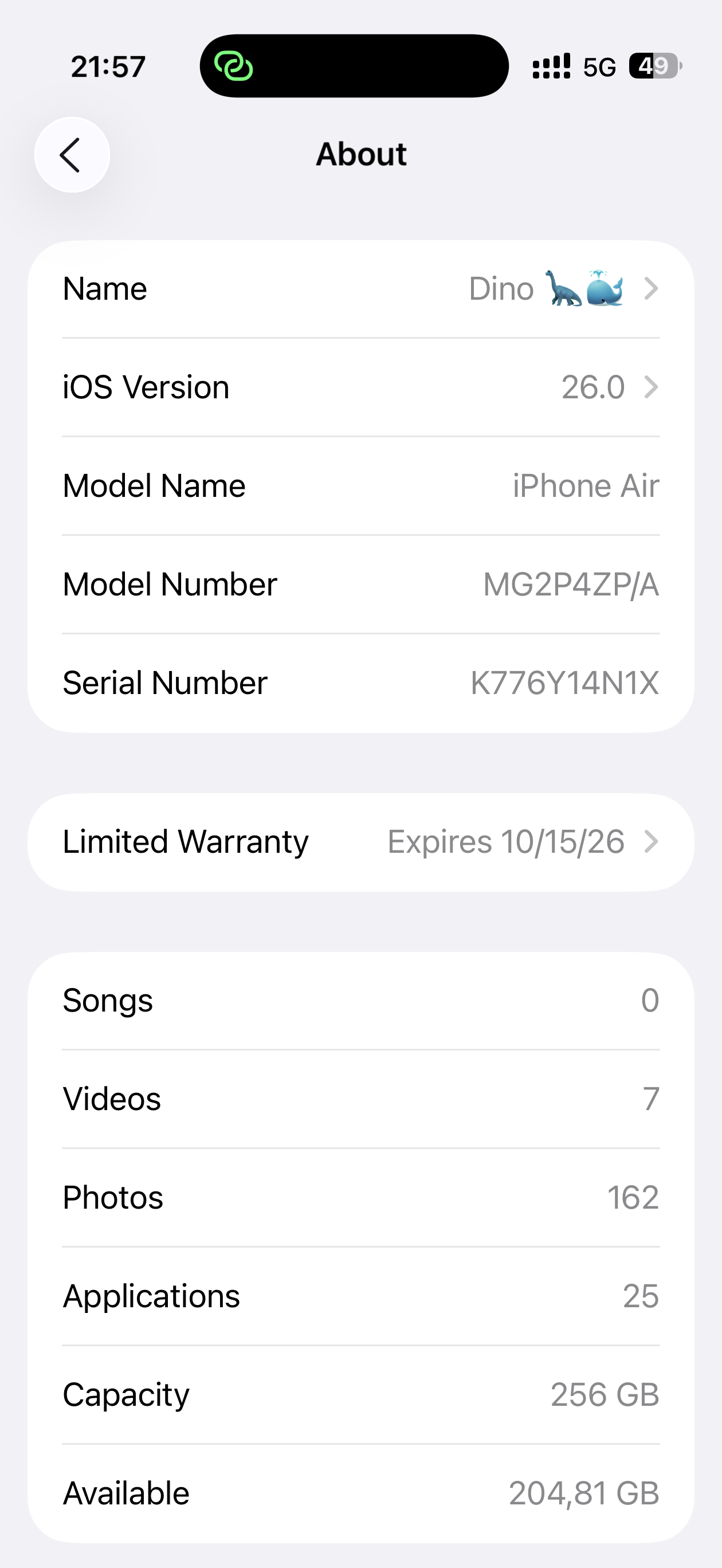Open the Name row to rename device
The height and width of the screenshot is (1568, 722).
(x=360, y=289)
